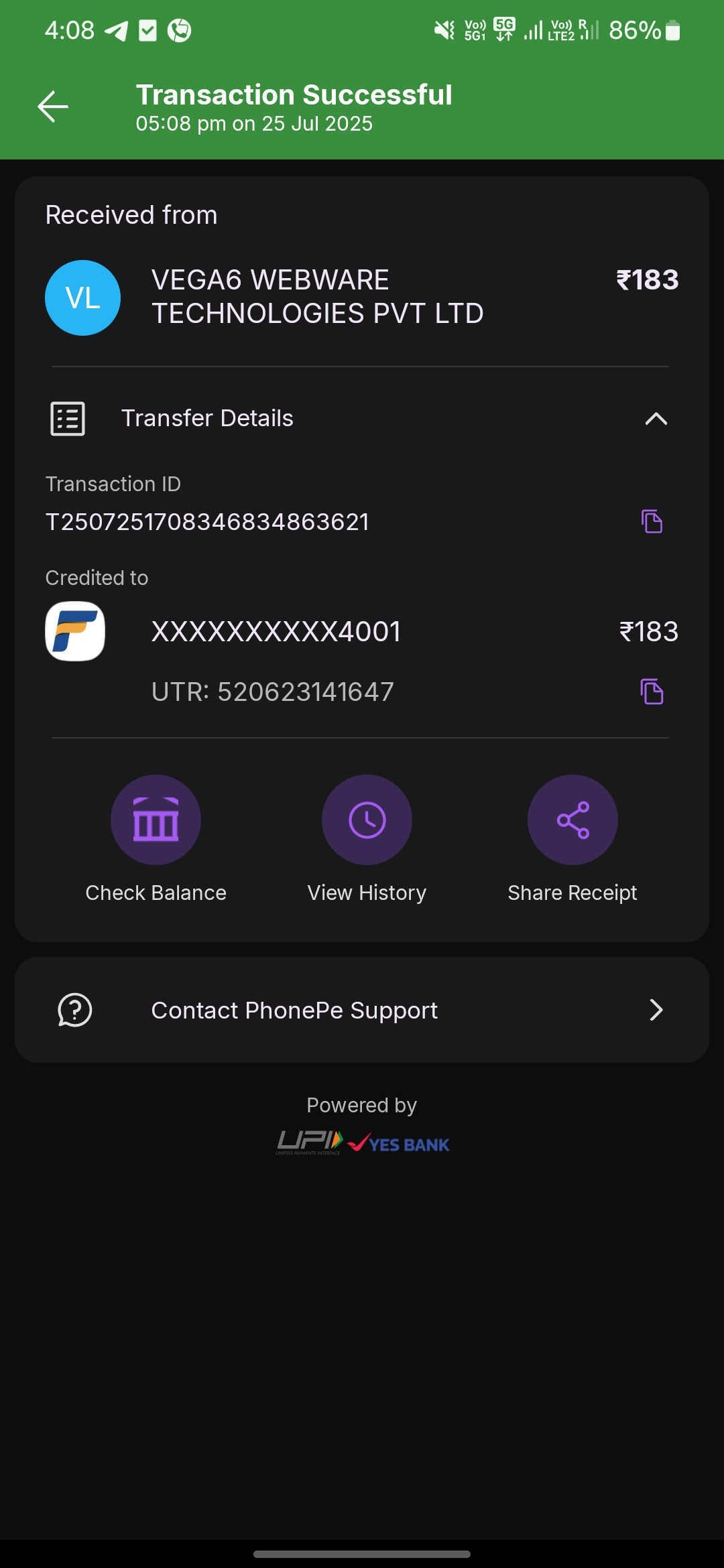Copy the UTR number
The height and width of the screenshot is (1568, 724).
click(652, 692)
